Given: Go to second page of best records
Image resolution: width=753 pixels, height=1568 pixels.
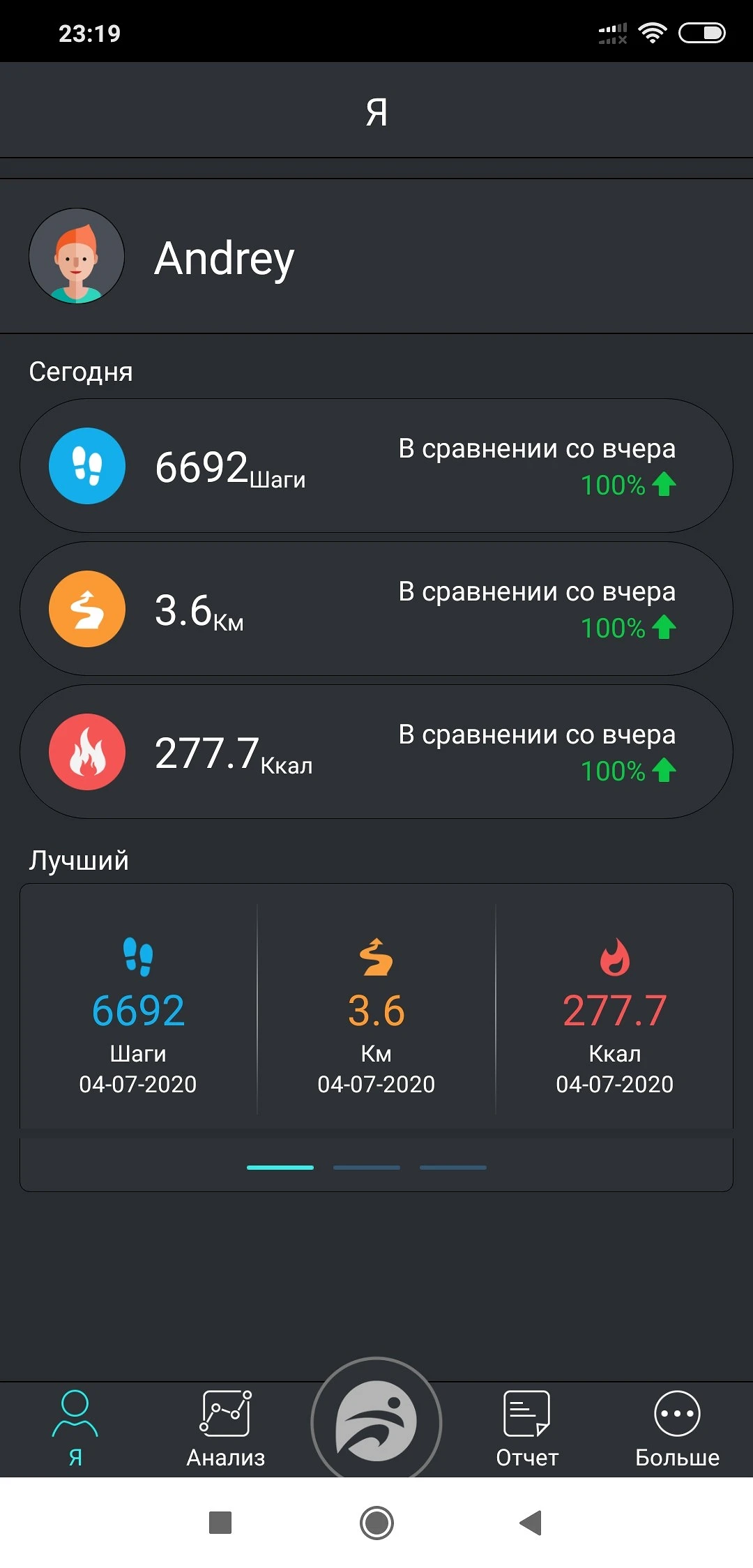Looking at the screenshot, I should pyautogui.click(x=367, y=1167).
